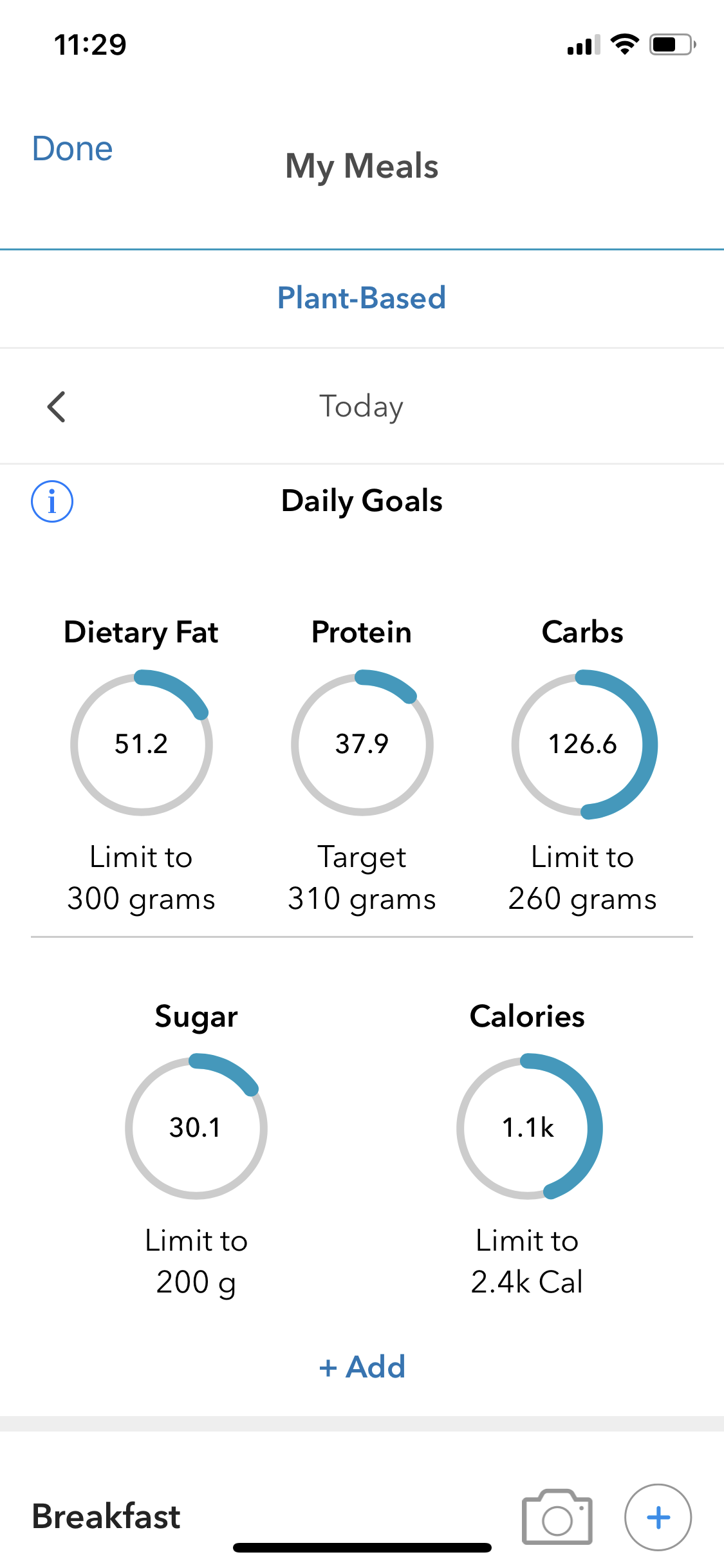This screenshot has height=1568, width=724.
Task: Tap + Add to add a new goal
Action: 362,1366
